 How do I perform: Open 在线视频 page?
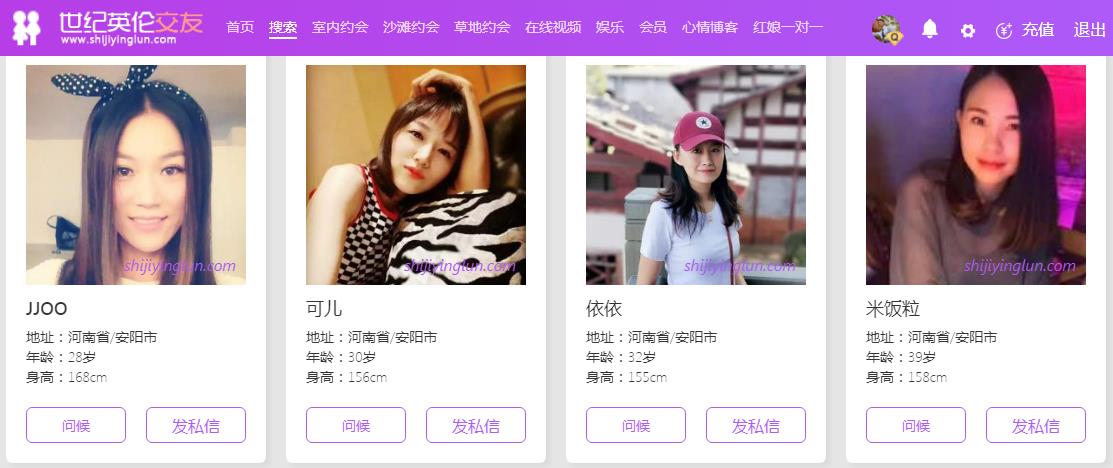(x=553, y=27)
